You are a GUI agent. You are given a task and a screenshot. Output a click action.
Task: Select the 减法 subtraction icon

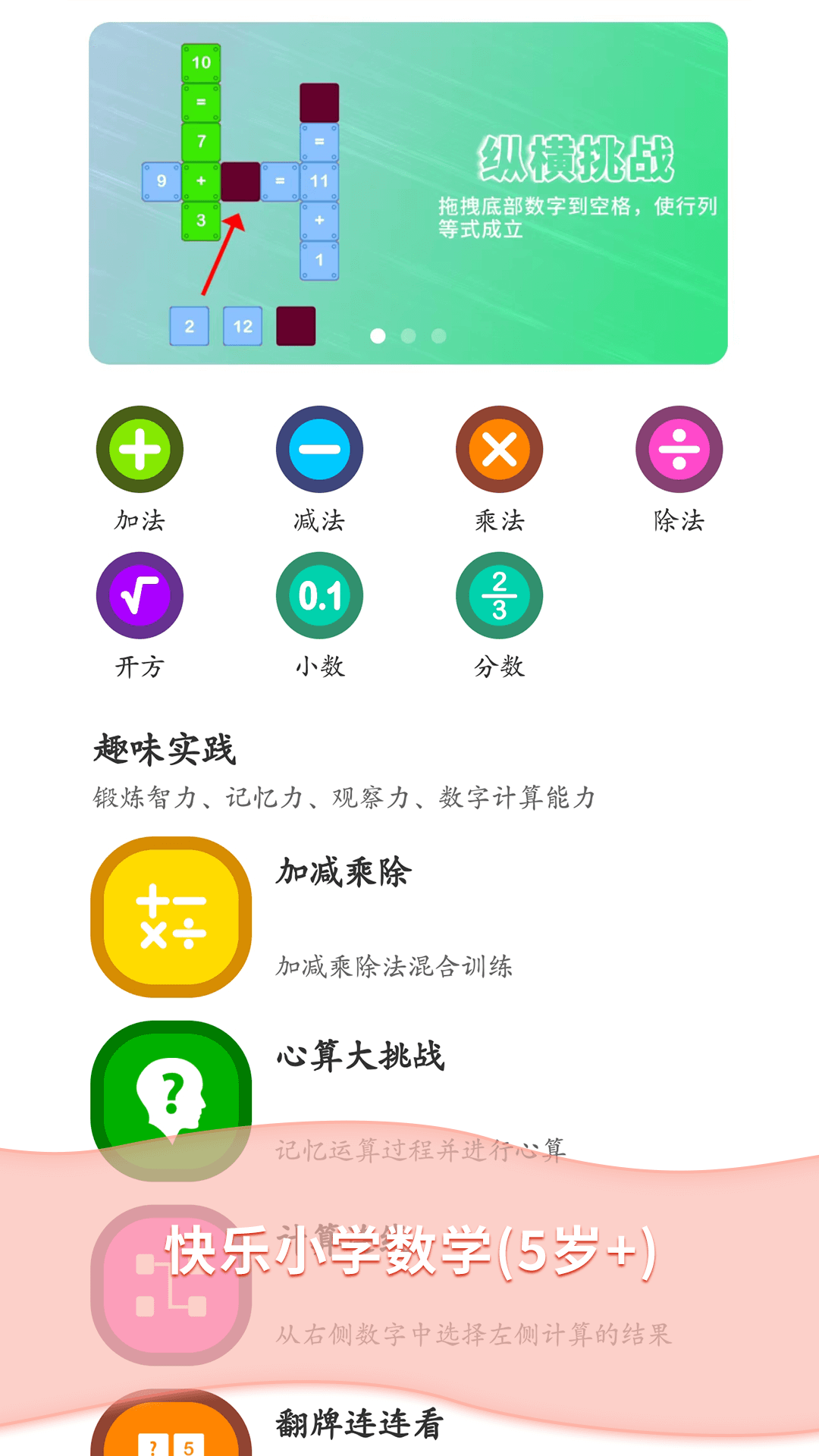(x=318, y=449)
